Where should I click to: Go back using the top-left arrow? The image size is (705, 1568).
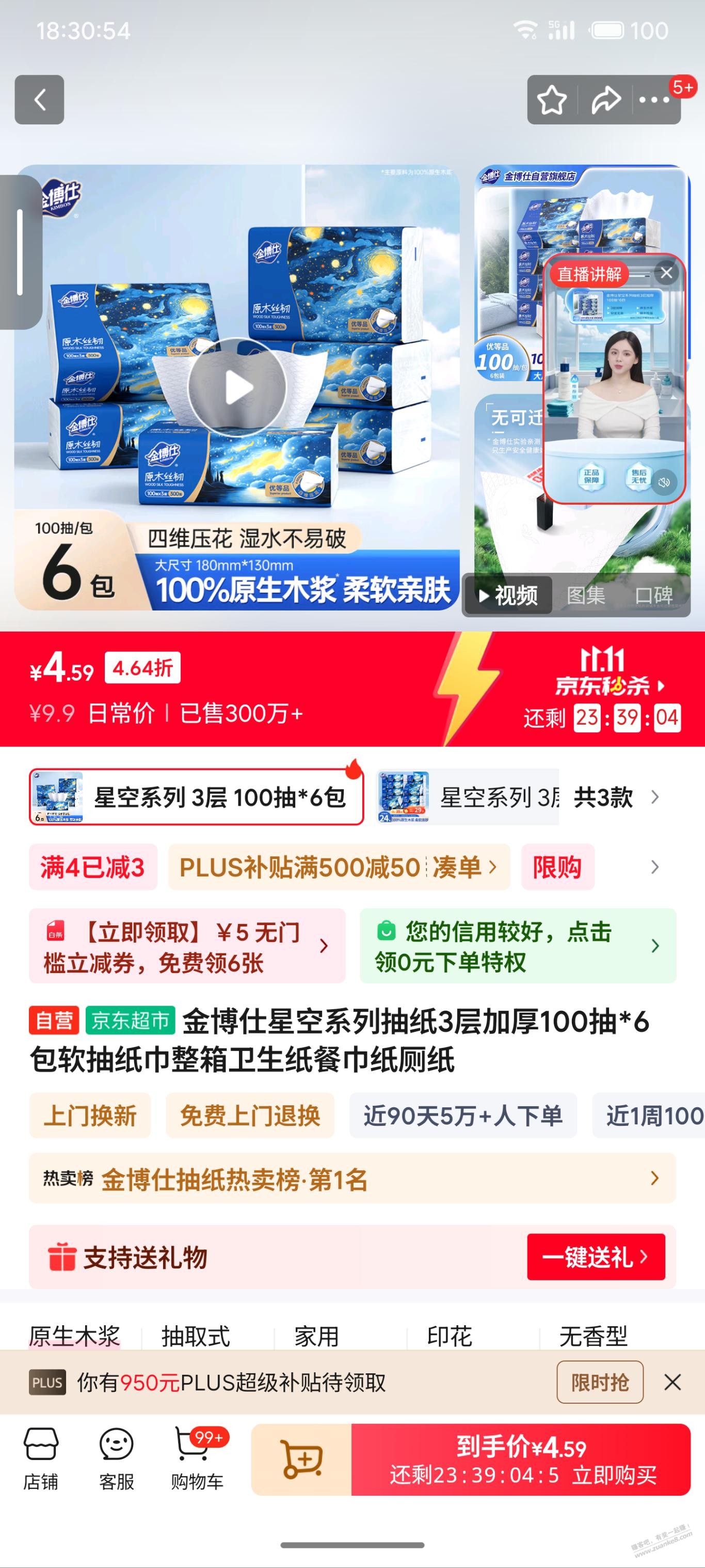40,100
